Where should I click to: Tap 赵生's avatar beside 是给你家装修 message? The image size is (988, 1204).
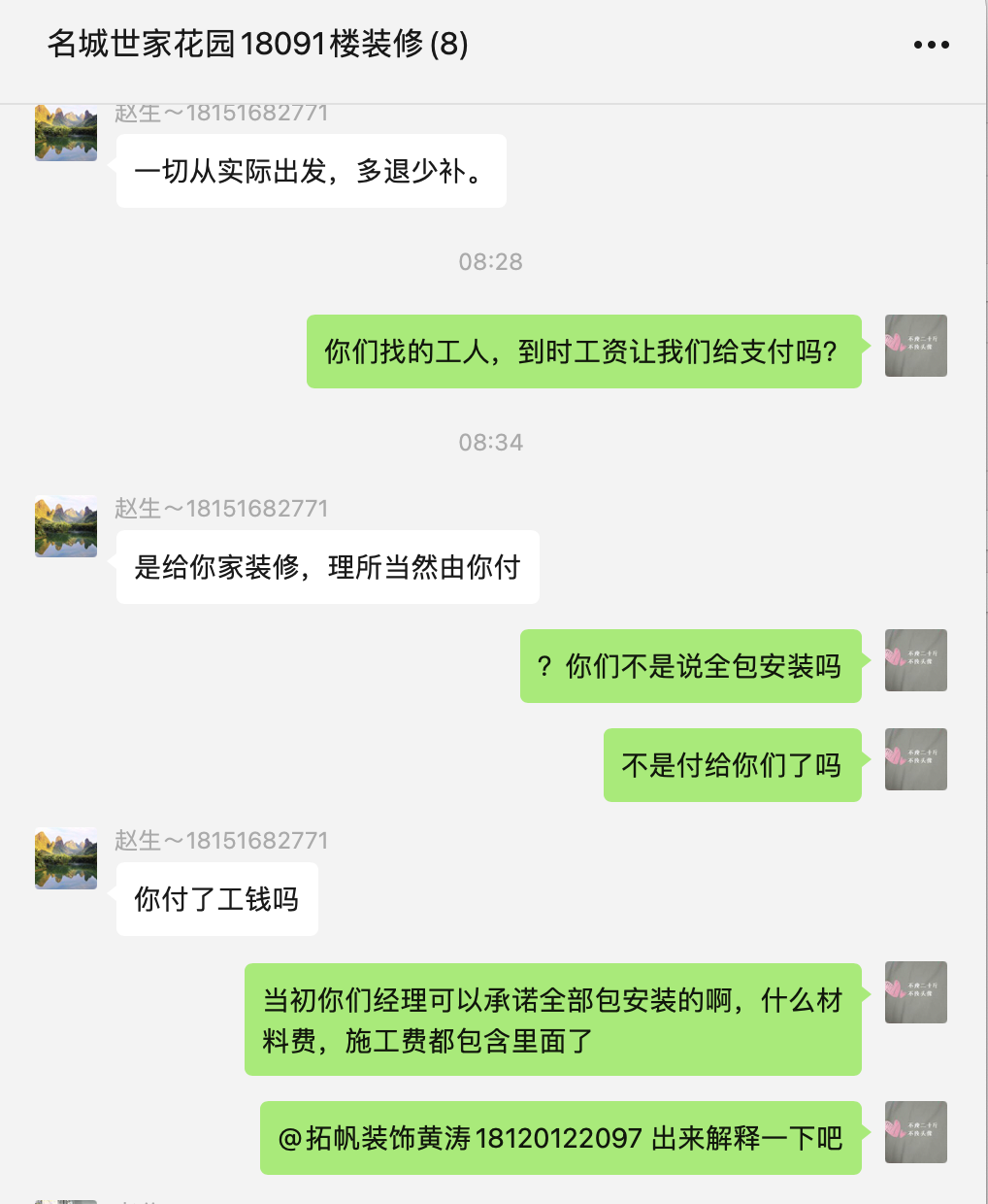66,526
